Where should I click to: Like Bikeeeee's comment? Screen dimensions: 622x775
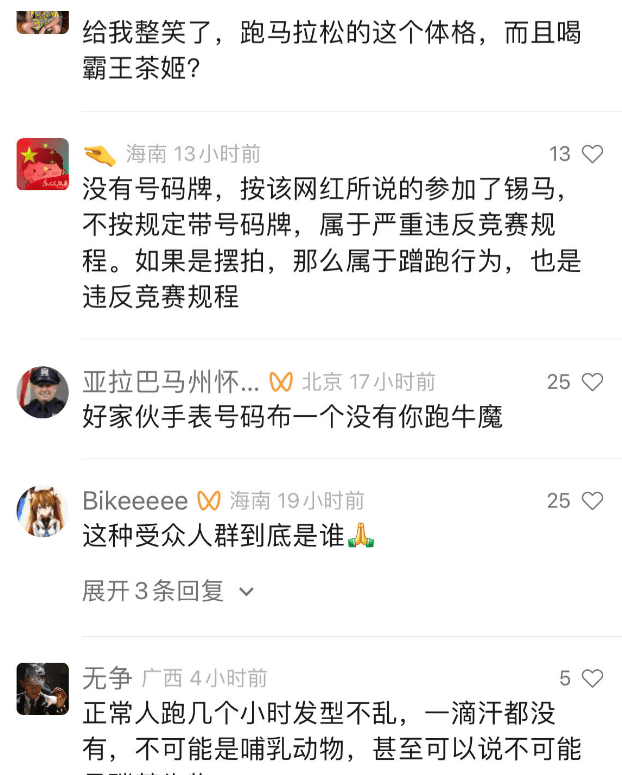pyautogui.click(x=592, y=501)
